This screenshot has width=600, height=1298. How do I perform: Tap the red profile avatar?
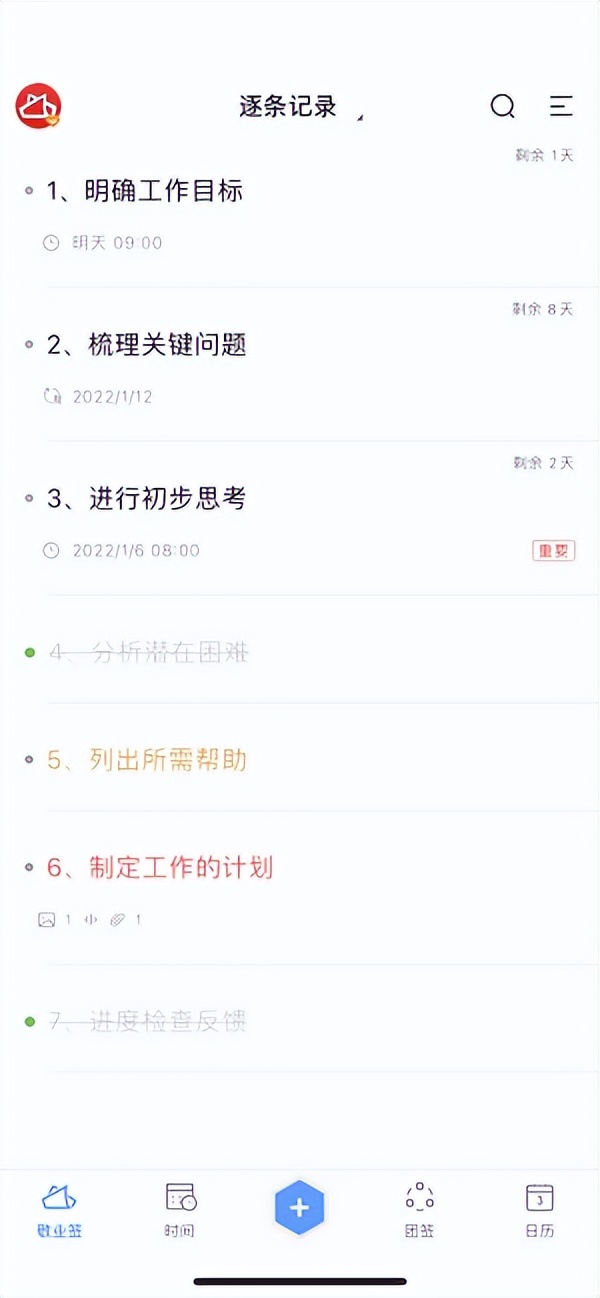point(39,106)
